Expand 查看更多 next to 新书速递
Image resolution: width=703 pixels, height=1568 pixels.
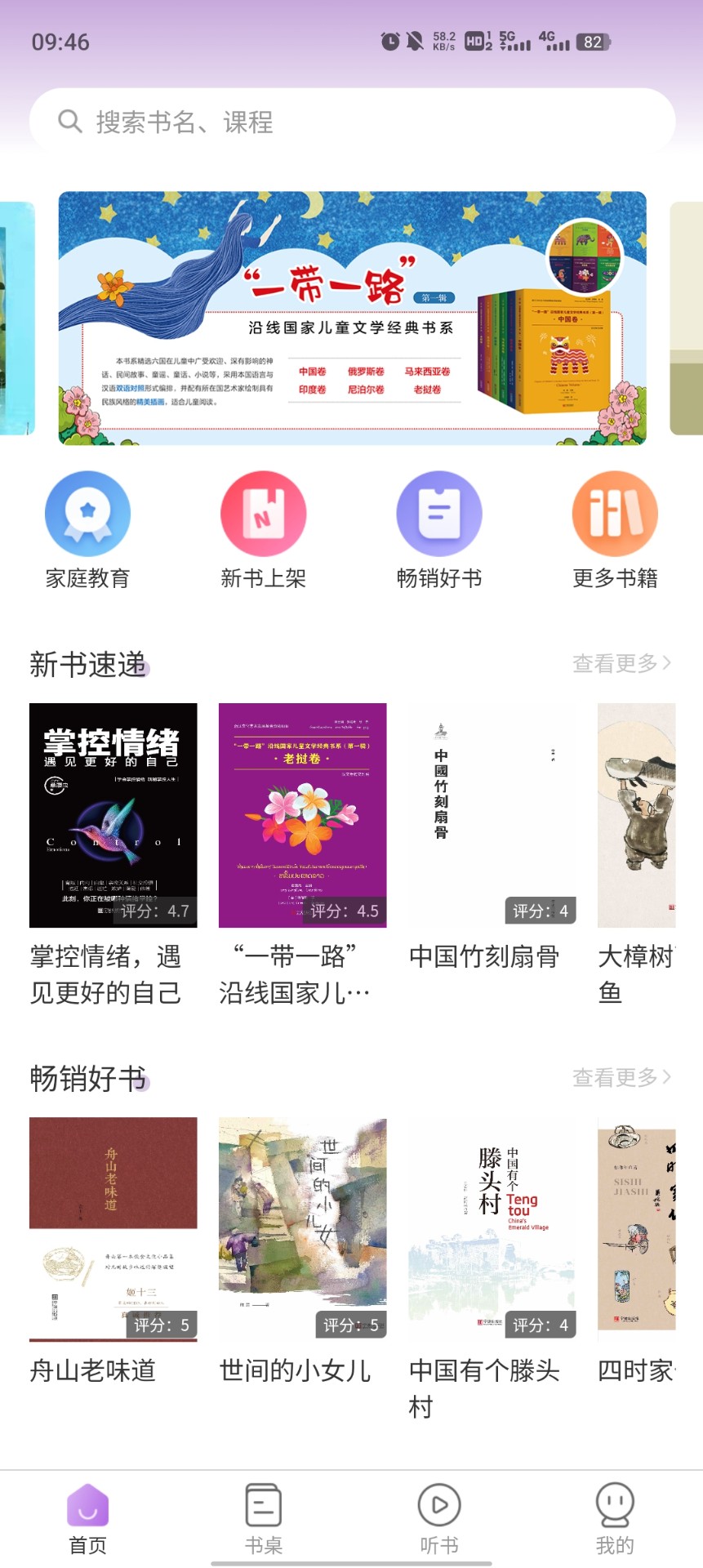tap(622, 664)
